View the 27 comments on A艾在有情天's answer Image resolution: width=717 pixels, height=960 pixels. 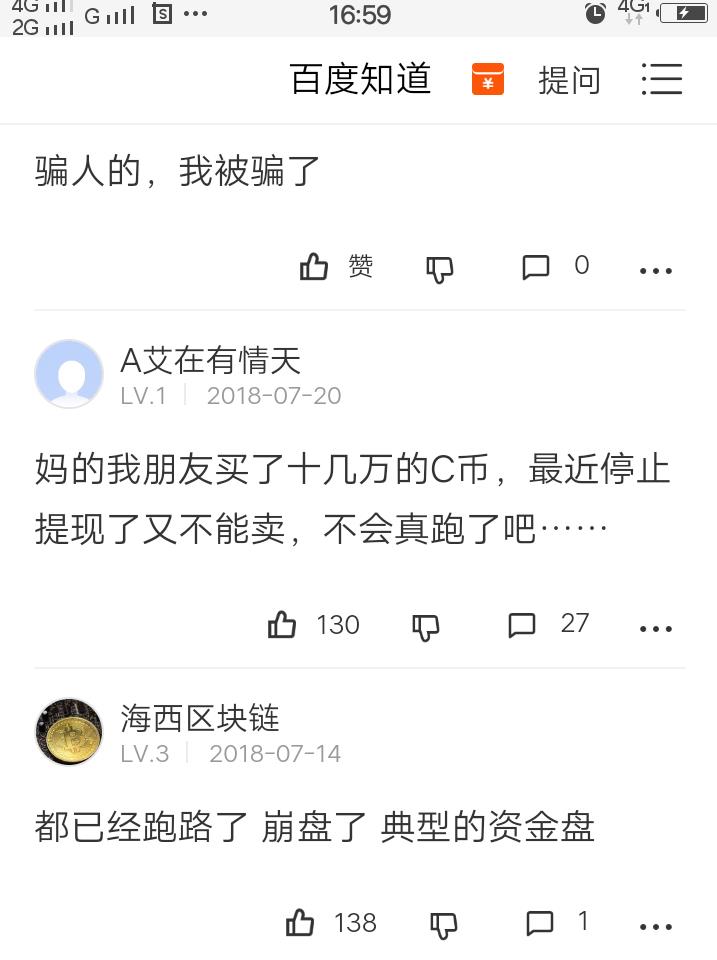pos(523,625)
